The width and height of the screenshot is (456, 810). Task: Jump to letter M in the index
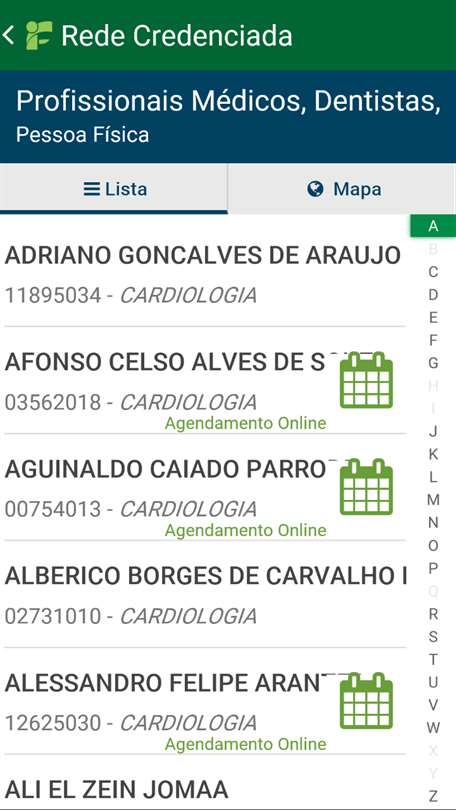(x=433, y=500)
